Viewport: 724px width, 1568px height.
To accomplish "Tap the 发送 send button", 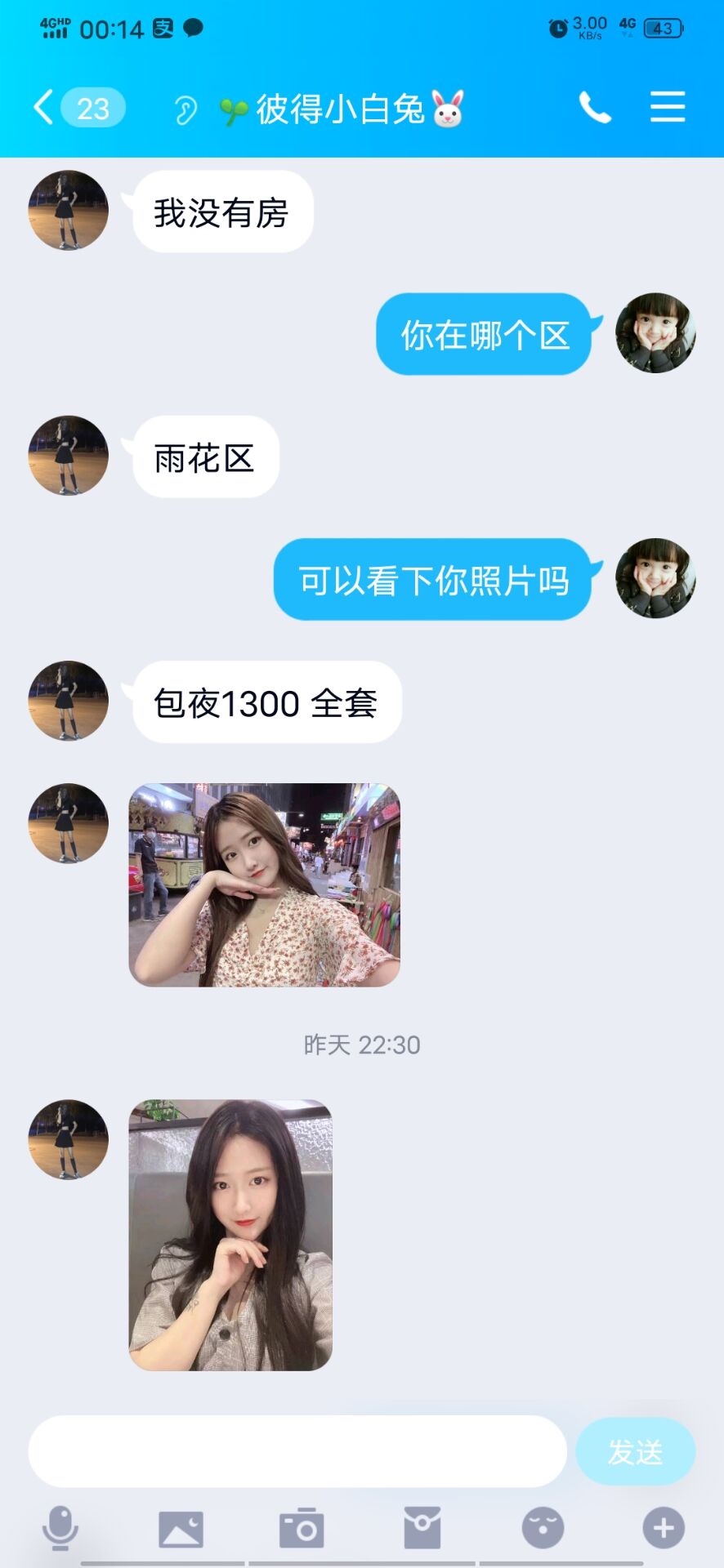I will tap(635, 1451).
